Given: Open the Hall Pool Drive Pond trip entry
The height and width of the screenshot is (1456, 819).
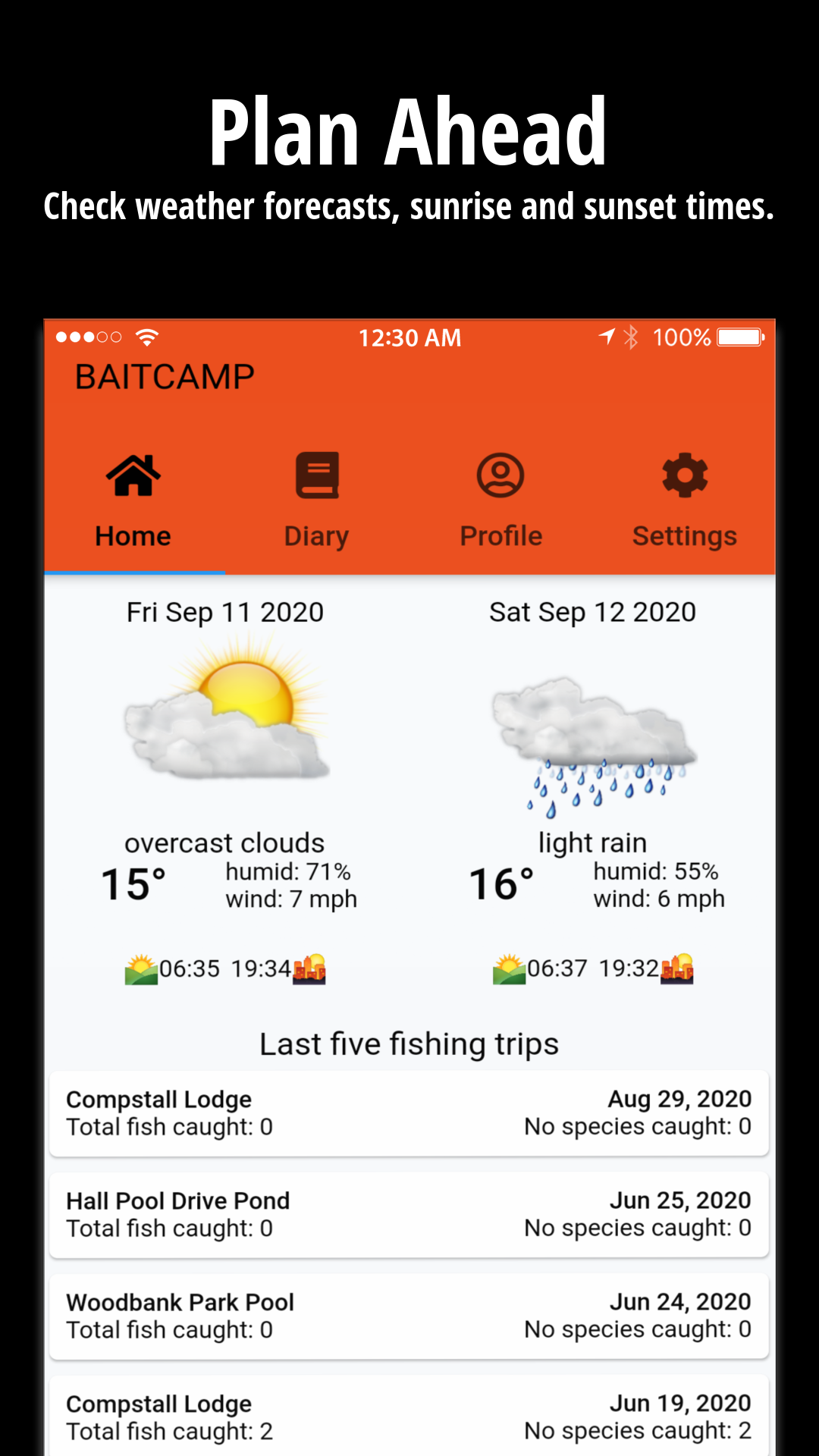Looking at the screenshot, I should point(409,1214).
